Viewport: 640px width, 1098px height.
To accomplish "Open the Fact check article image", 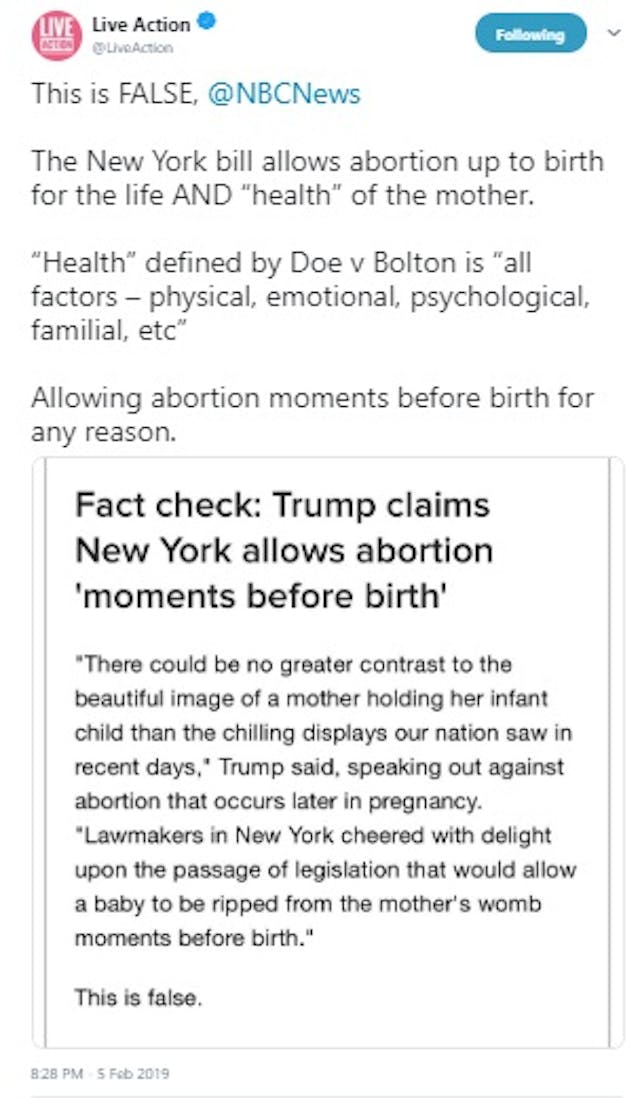I will point(328,750).
